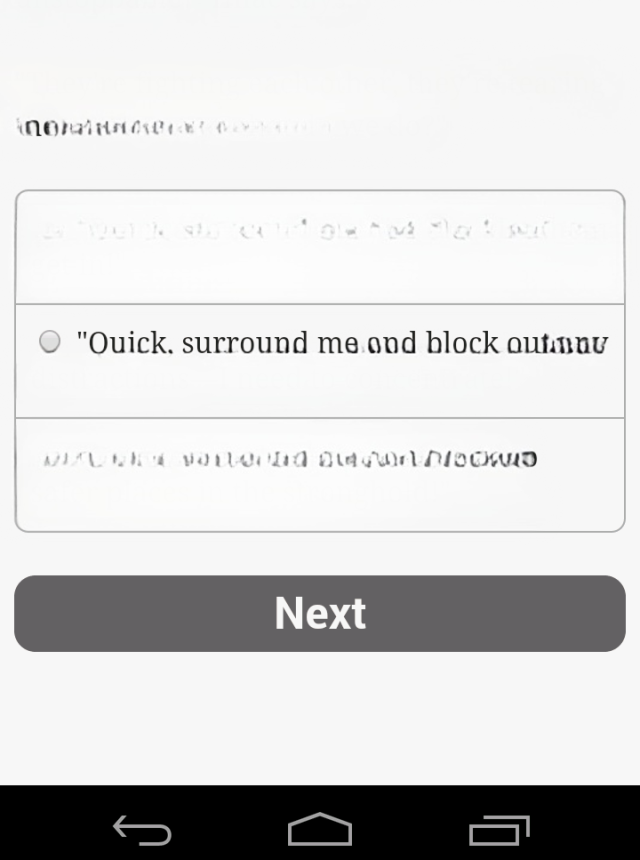Tap the Next button

[320, 613]
